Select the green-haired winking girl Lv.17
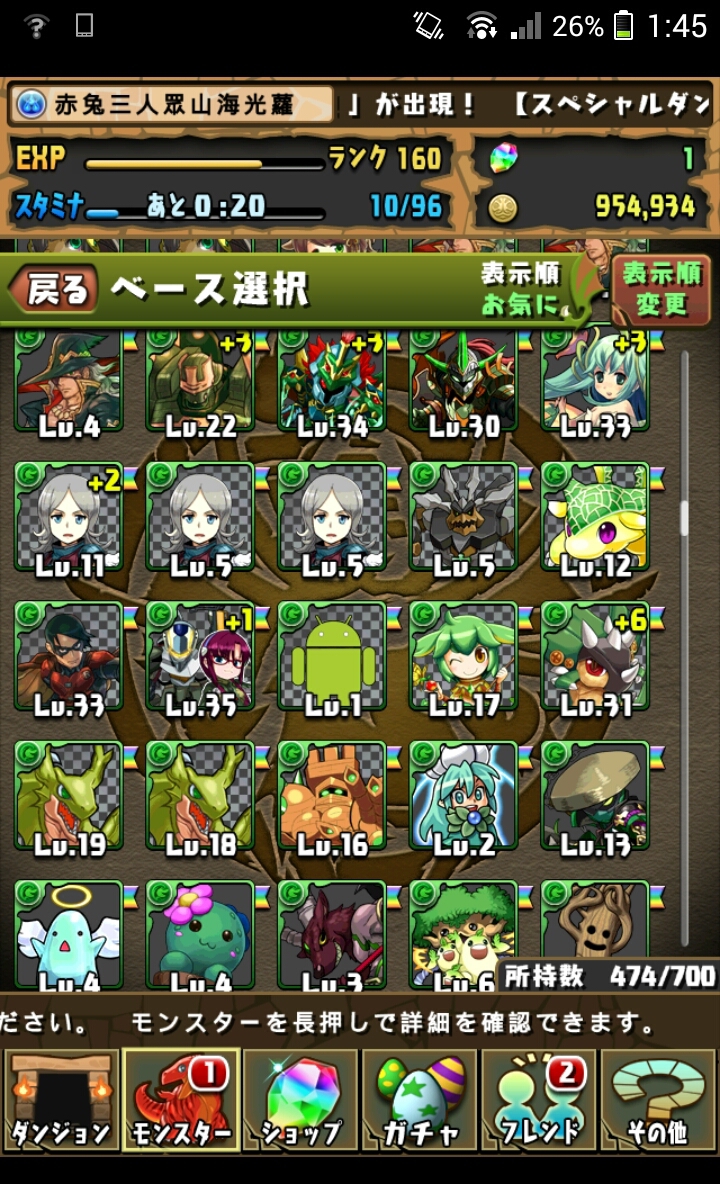This screenshot has height=1184, width=720. [x=463, y=658]
